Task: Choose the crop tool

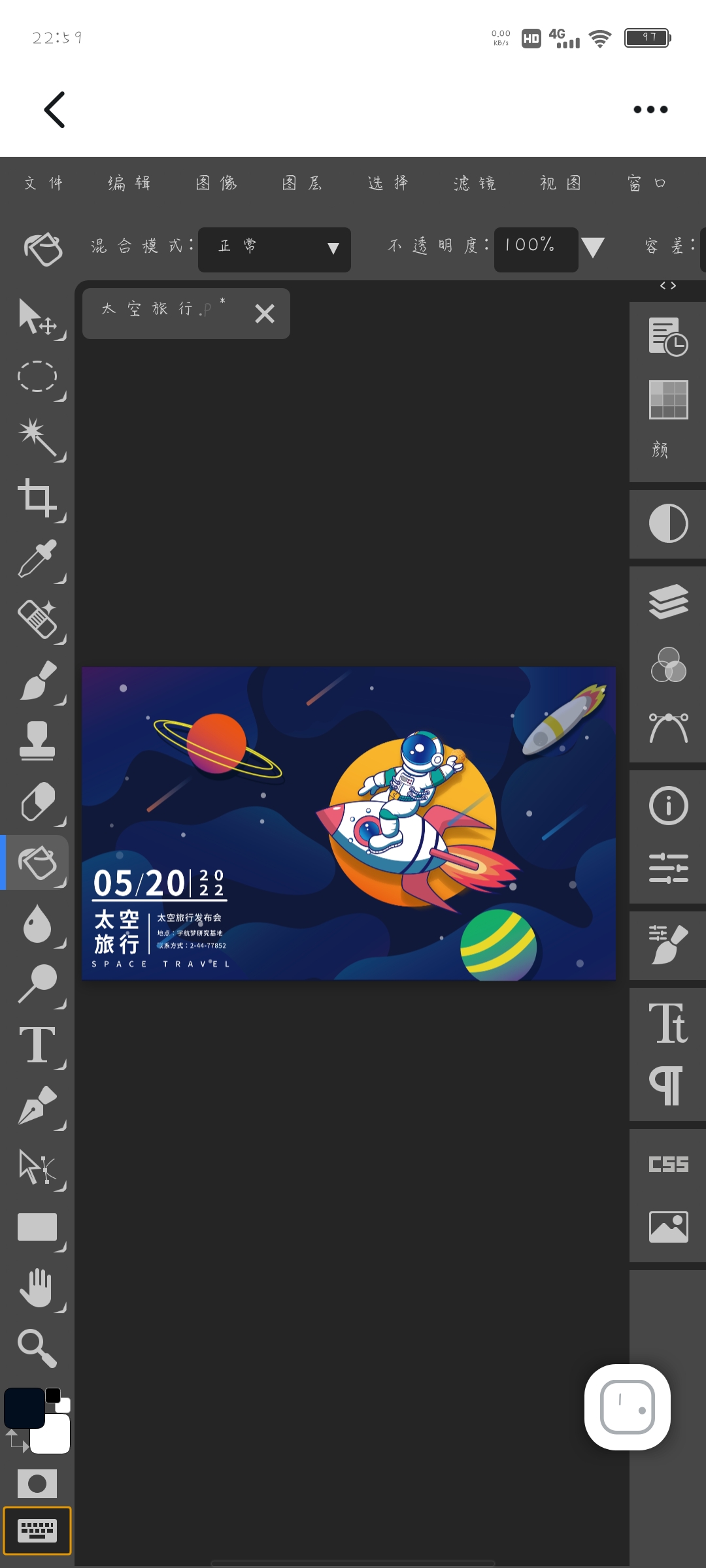Action: click(x=38, y=498)
